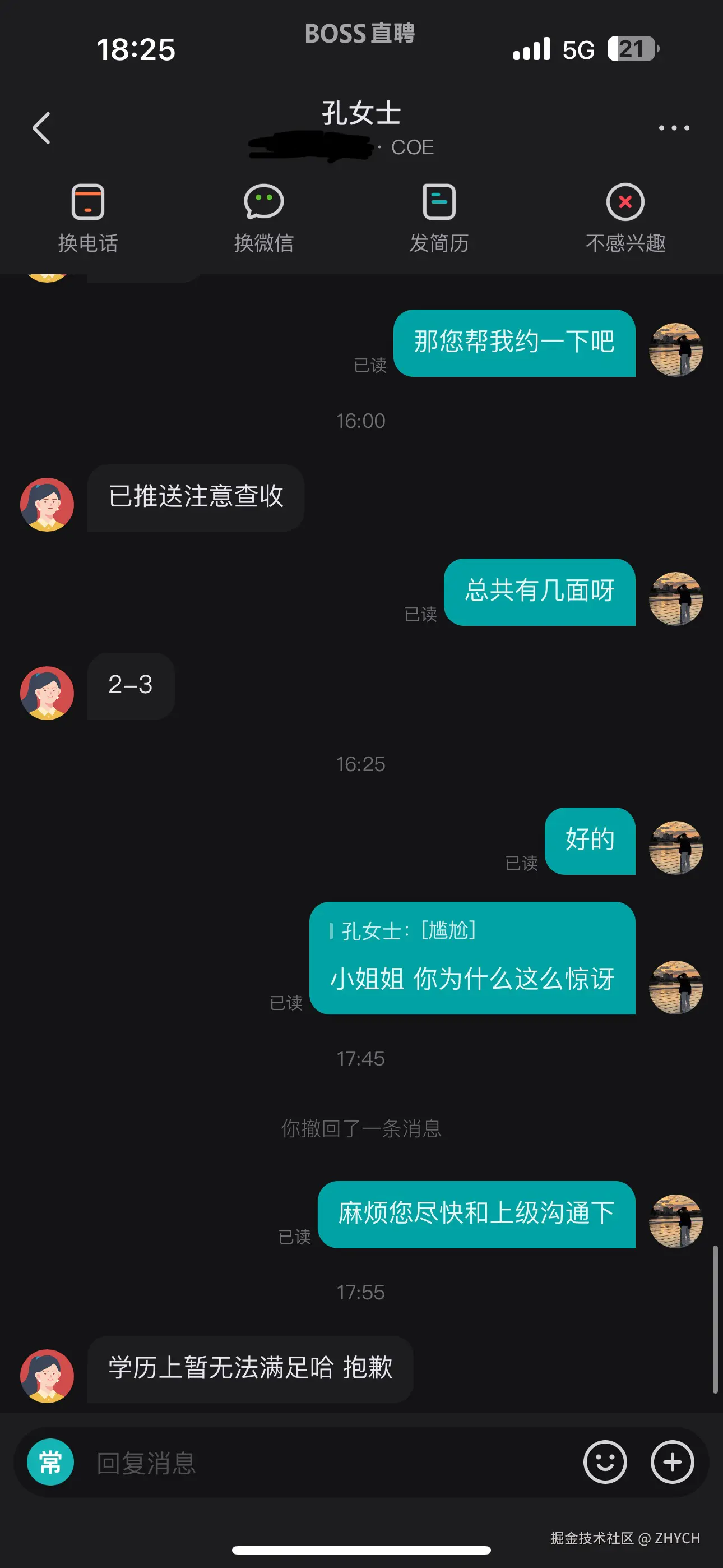Screen dimensions: 723x1568
Task: Go back using the back arrow
Action: 41,128
